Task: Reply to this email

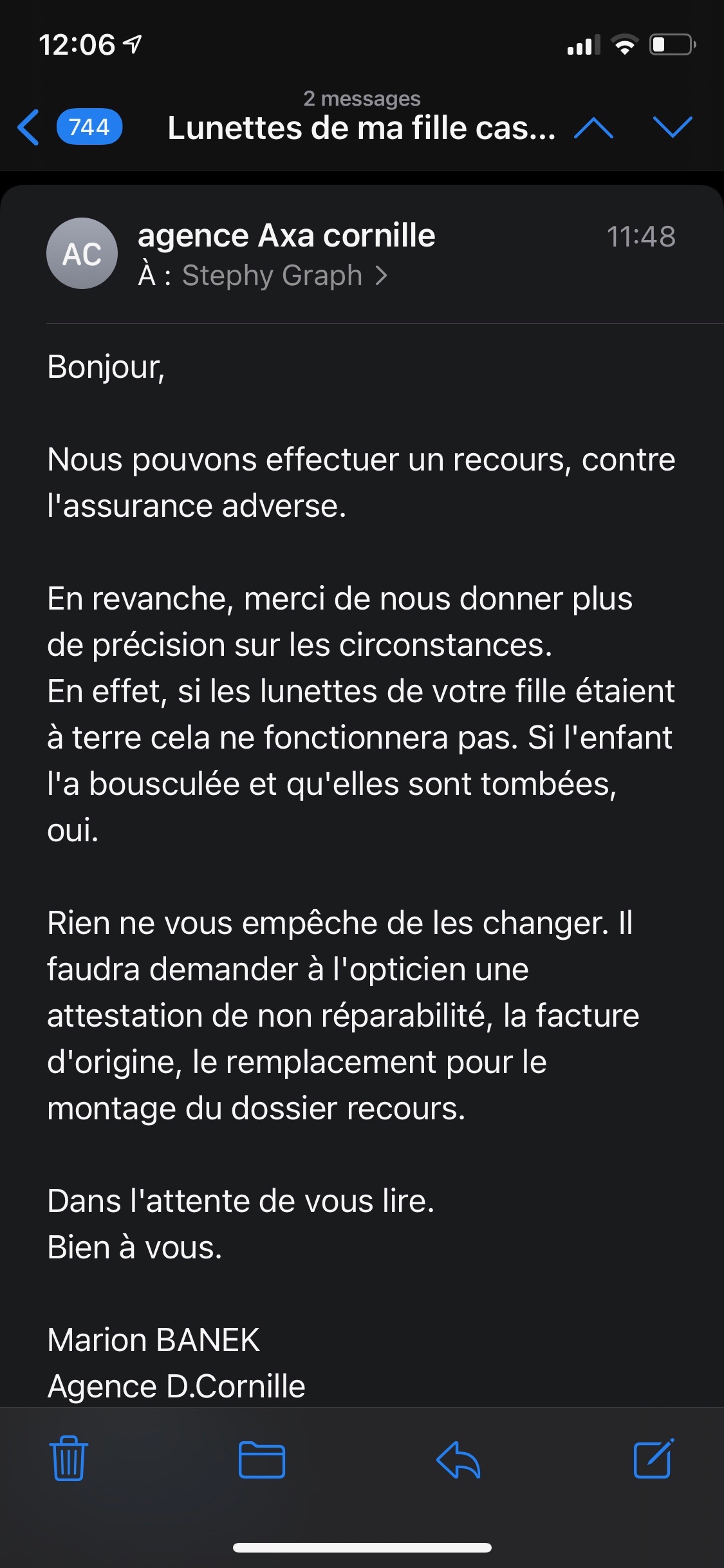Action: tap(458, 1459)
